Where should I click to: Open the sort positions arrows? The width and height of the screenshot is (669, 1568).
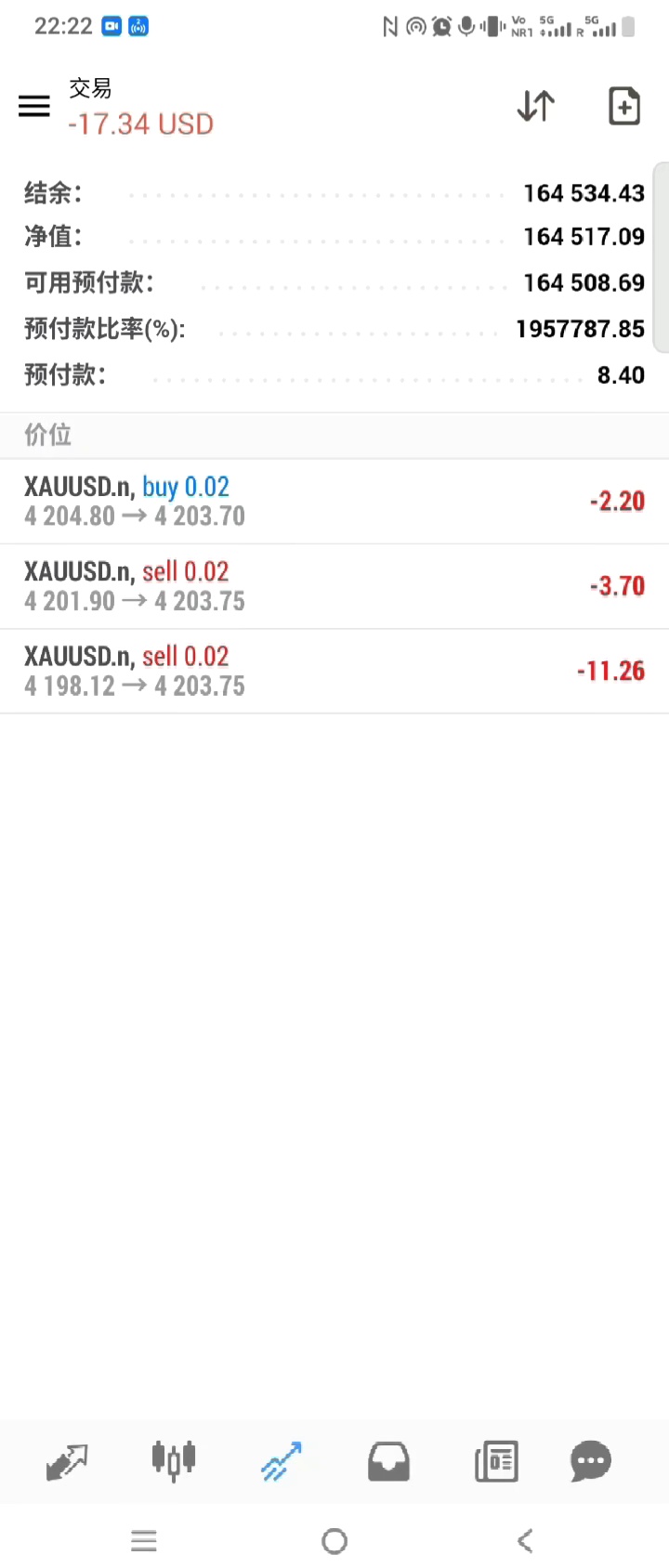[536, 106]
